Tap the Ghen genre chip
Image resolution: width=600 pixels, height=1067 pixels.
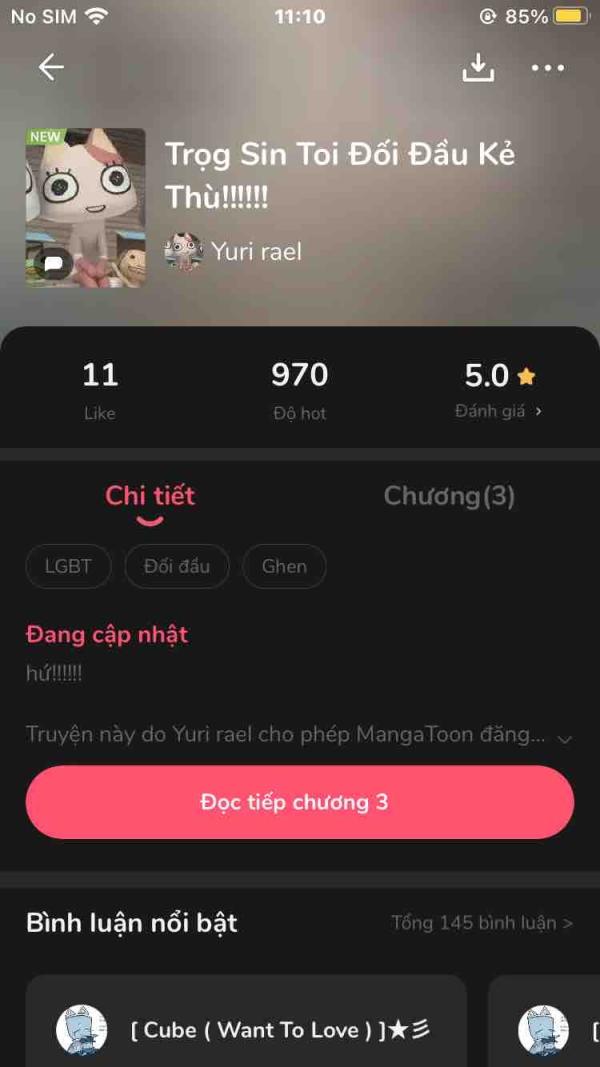click(x=284, y=566)
